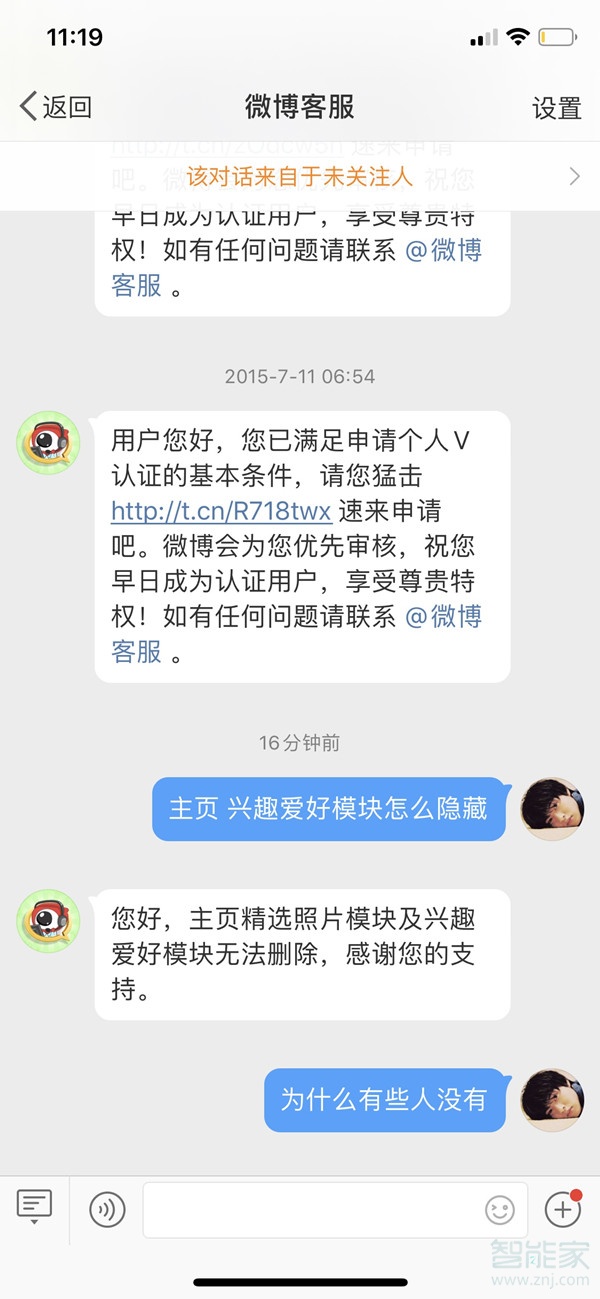Tap the @微博客服 mention in the 2015-7-11 message

[443, 617]
